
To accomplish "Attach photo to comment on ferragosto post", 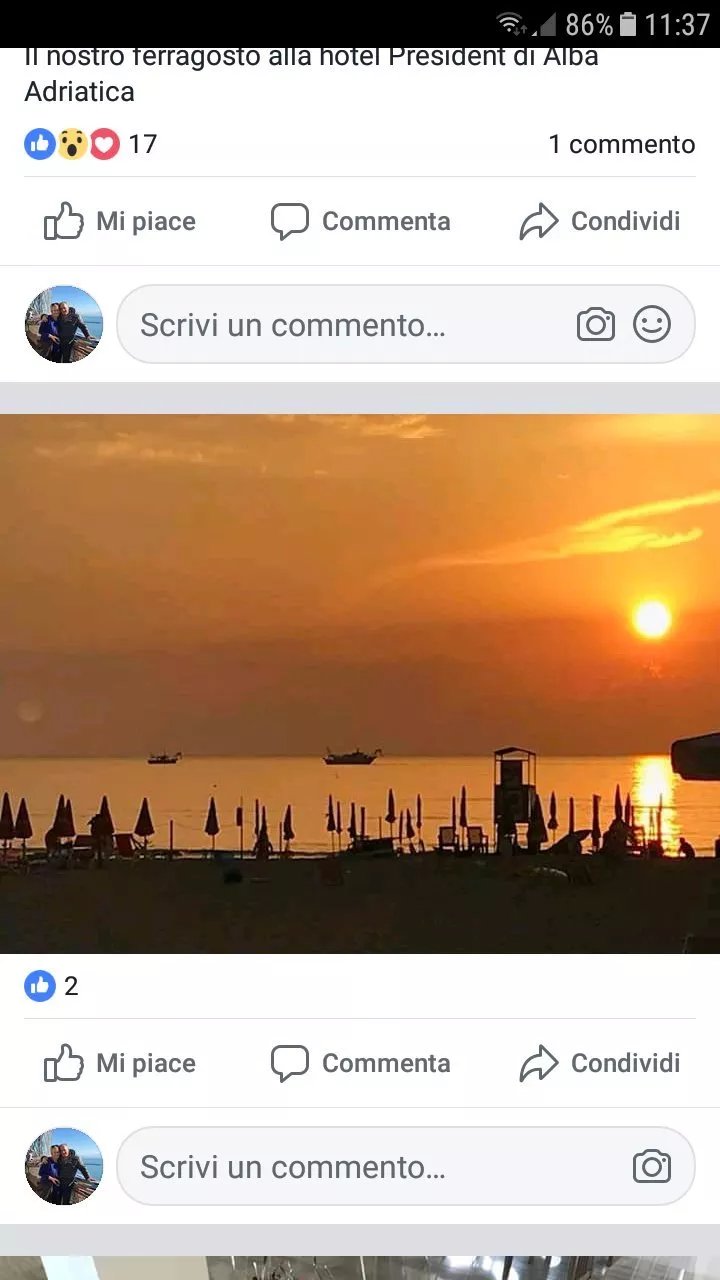I will (596, 324).
